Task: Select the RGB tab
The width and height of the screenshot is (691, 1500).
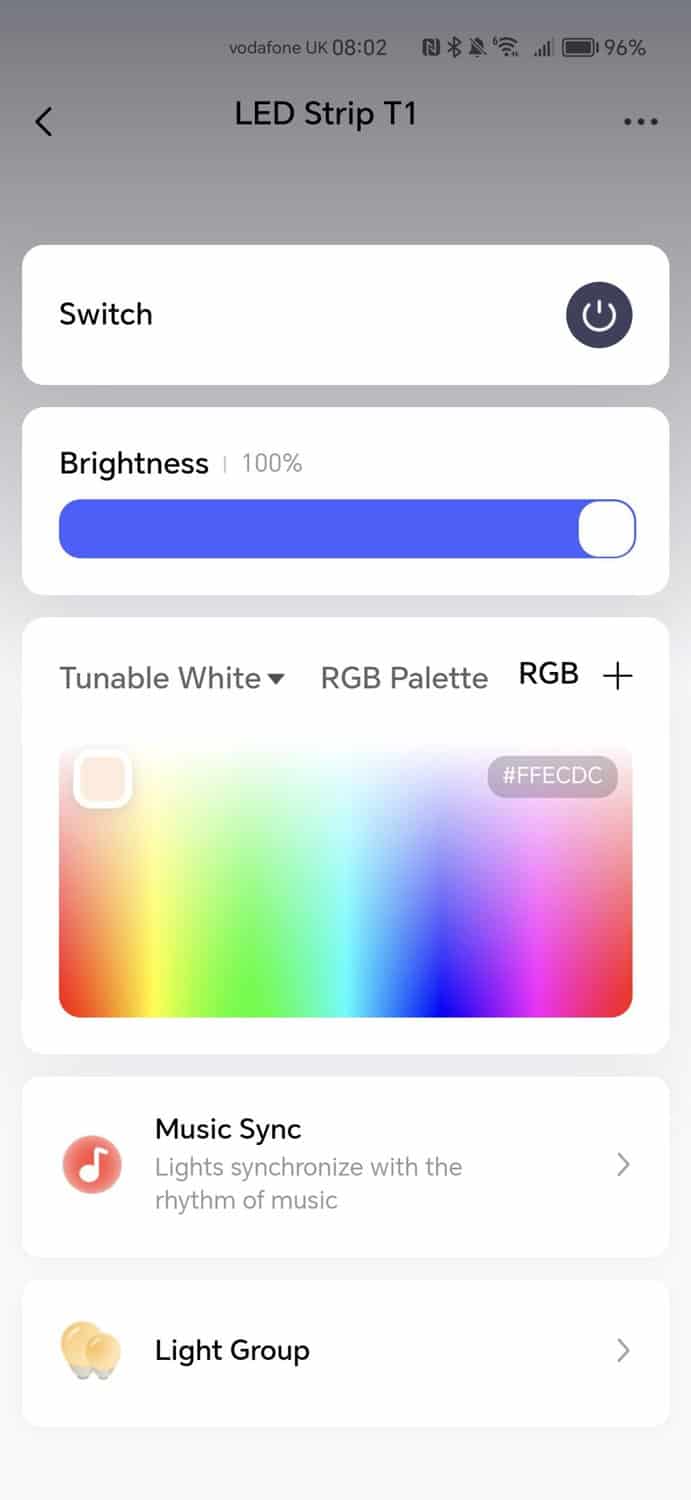Action: [548, 674]
